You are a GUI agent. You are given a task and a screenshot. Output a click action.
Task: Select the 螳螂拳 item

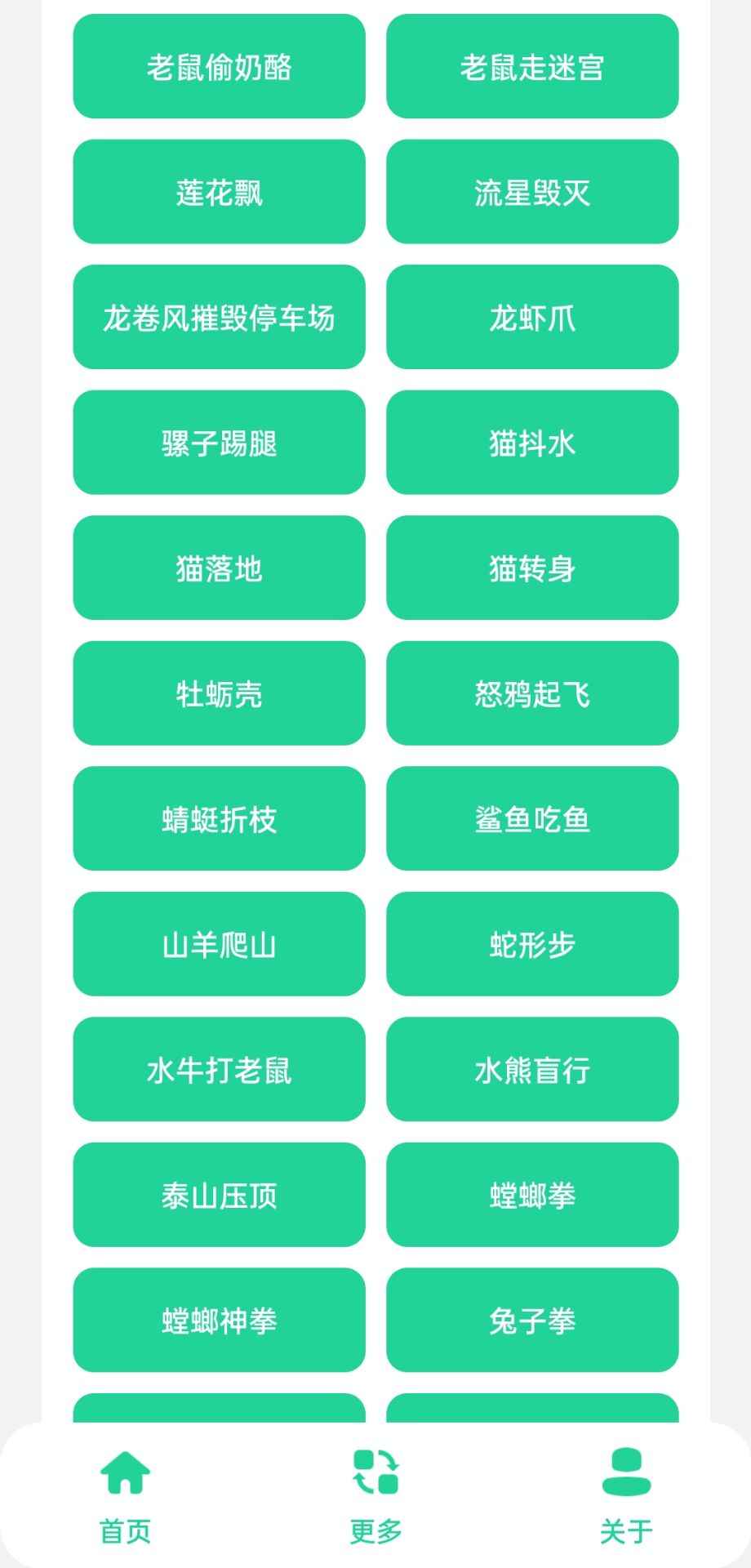click(531, 1195)
